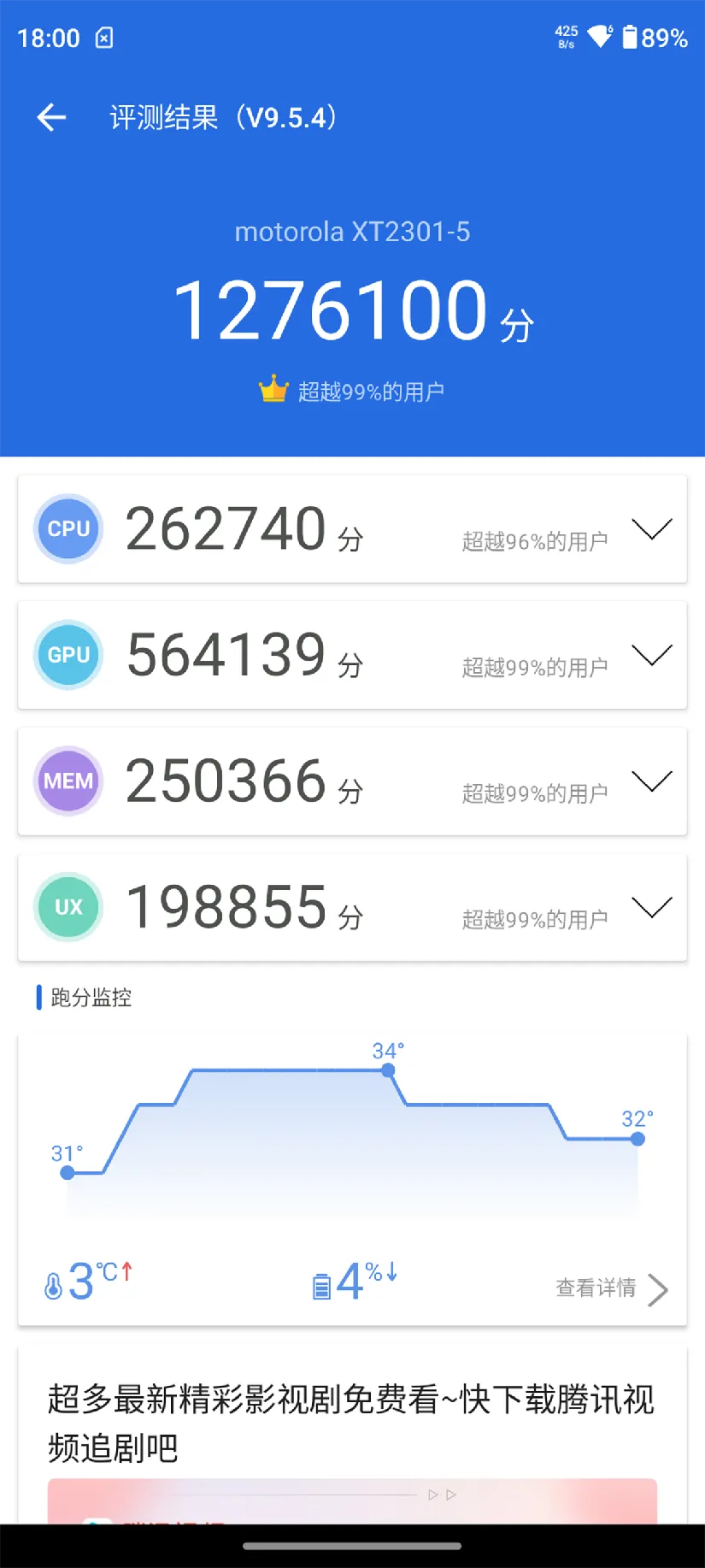Go back using the top-left arrow
This screenshot has width=705, height=1568.
51,117
